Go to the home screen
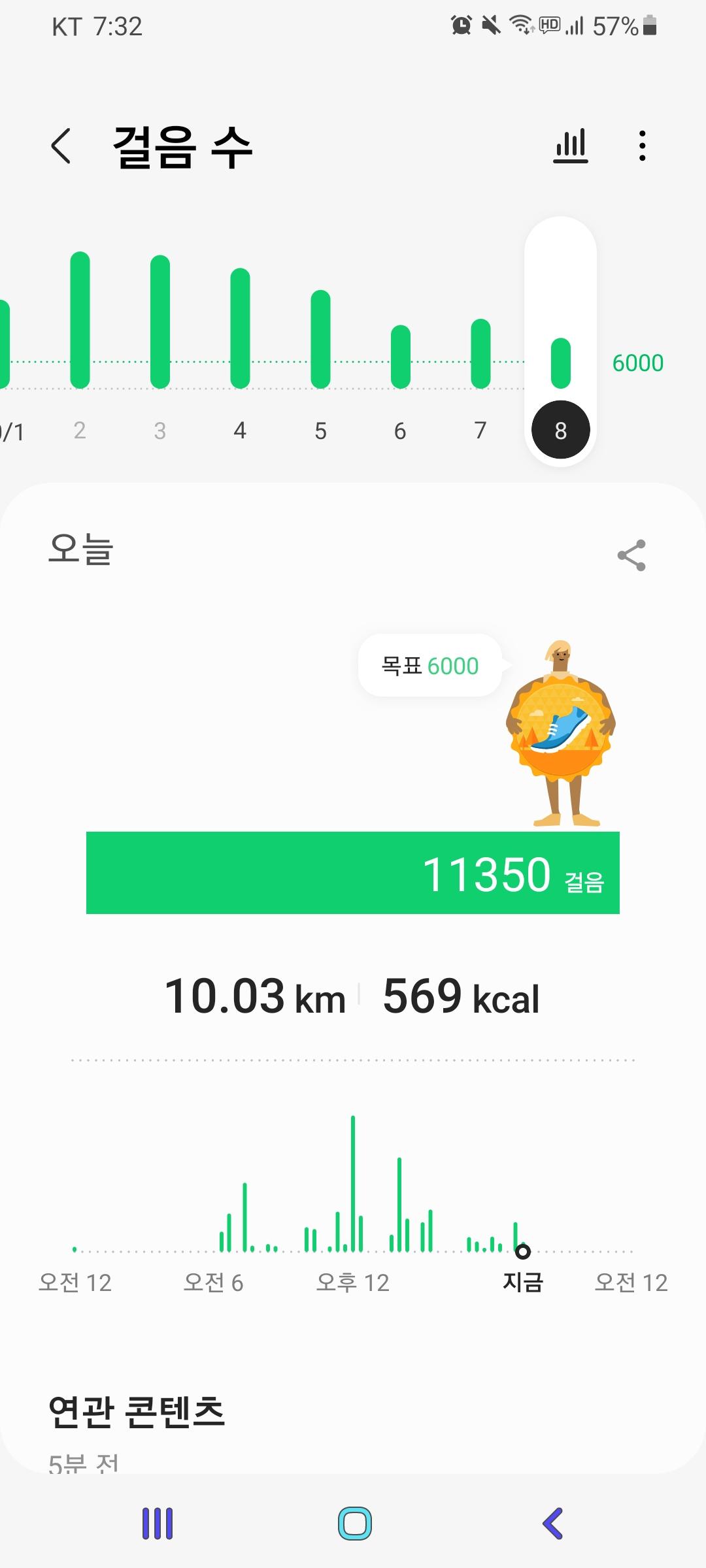Image resolution: width=706 pixels, height=1568 pixels. [x=354, y=1524]
